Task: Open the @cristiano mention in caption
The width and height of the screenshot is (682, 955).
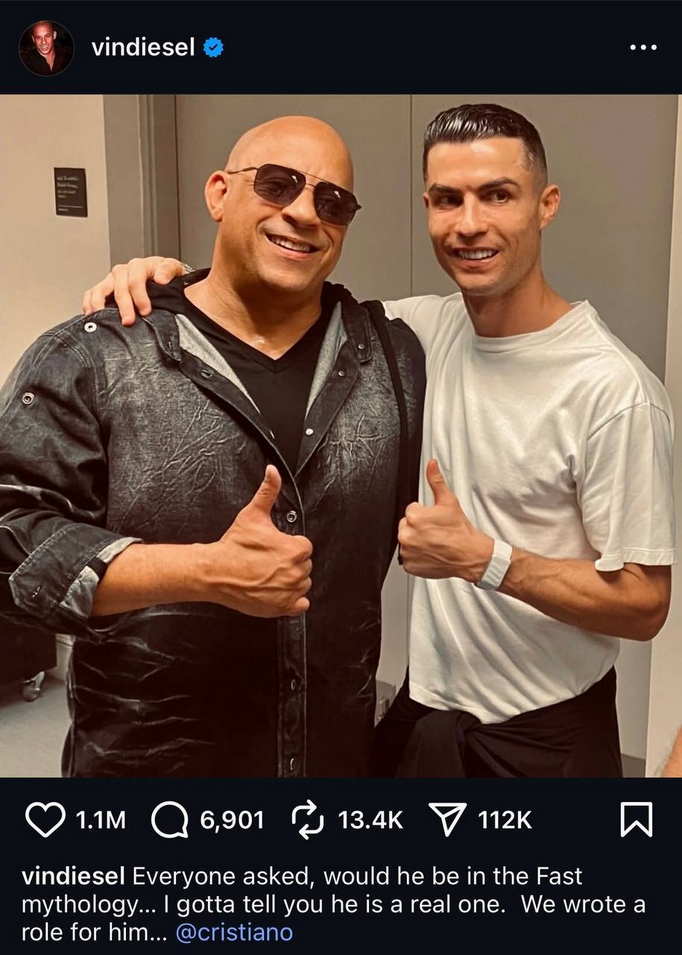Action: (x=234, y=932)
